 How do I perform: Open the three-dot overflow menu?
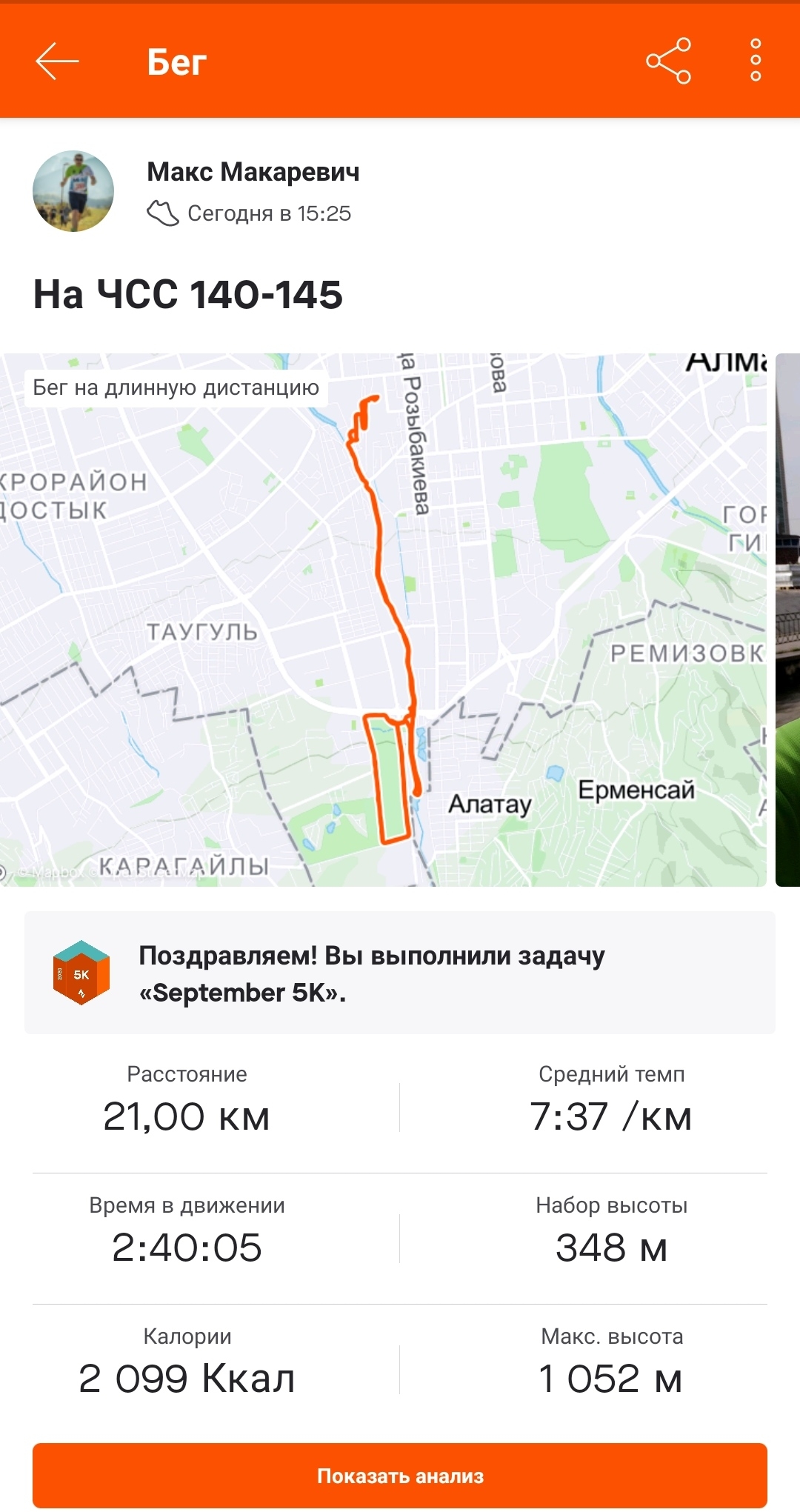coord(756,61)
